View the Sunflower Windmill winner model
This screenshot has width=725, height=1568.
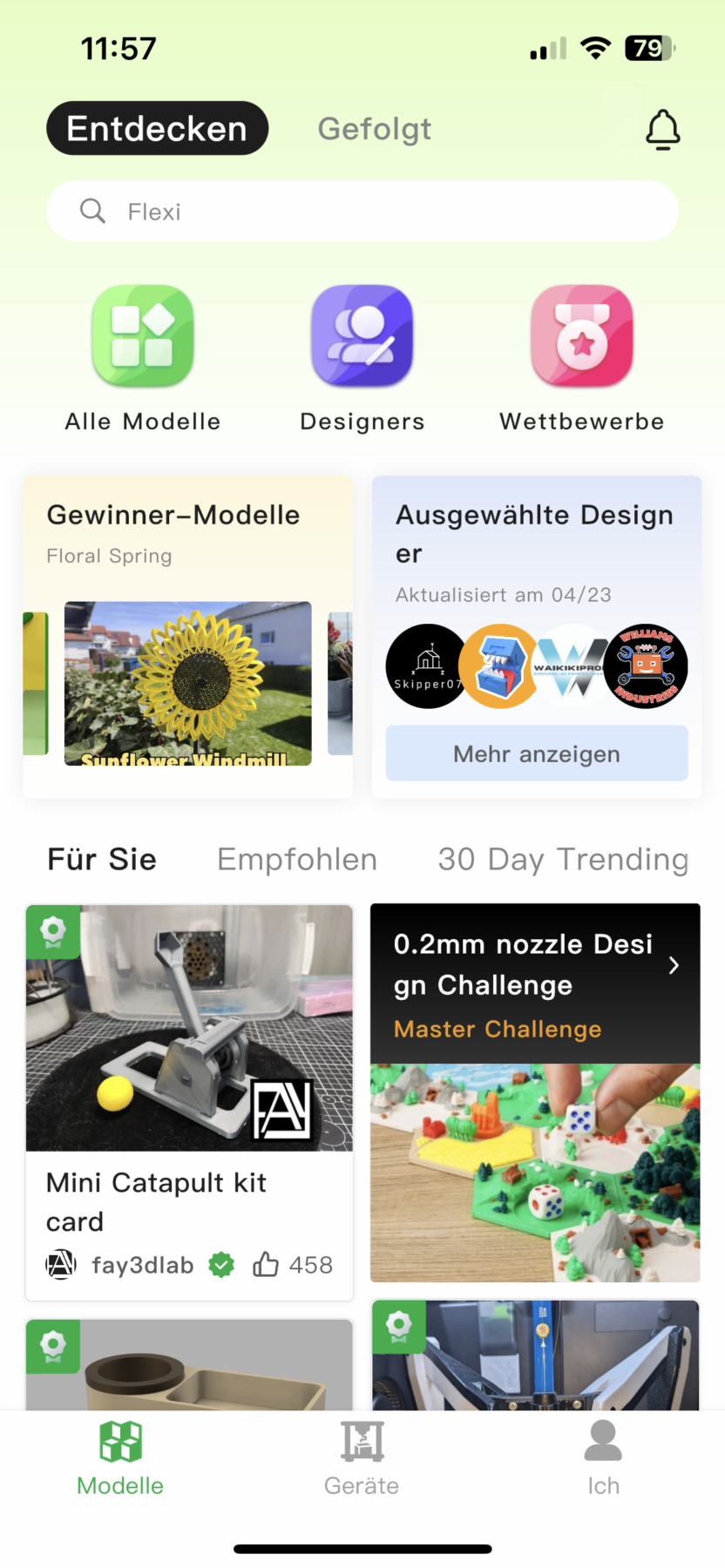pos(187,684)
